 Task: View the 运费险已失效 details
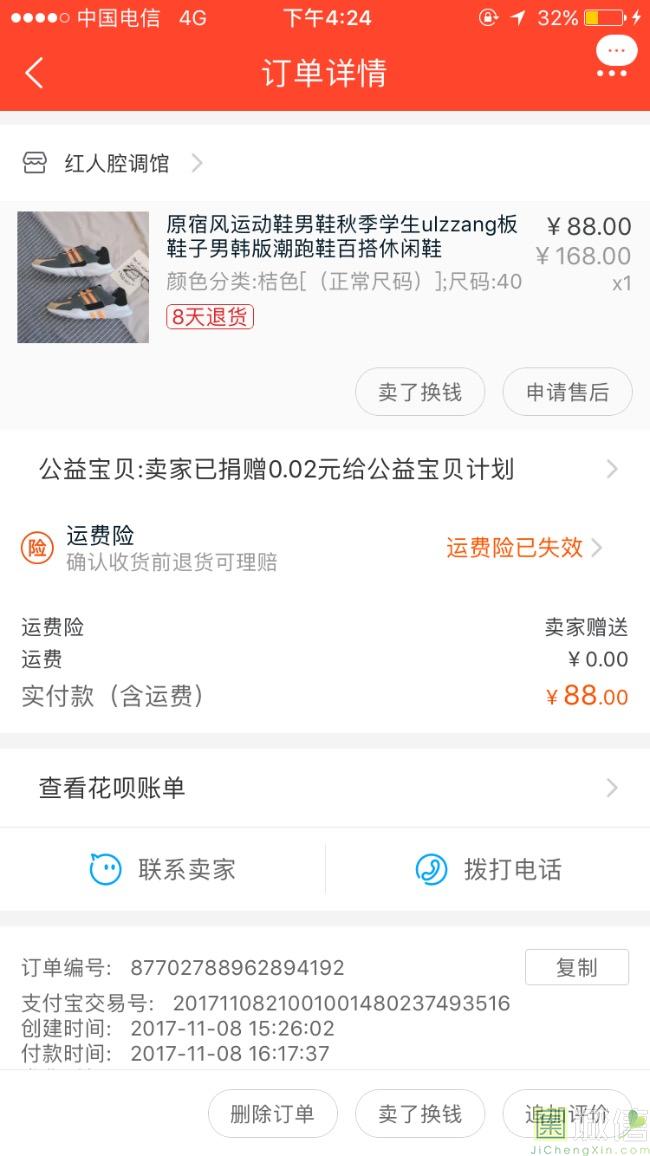click(x=523, y=547)
